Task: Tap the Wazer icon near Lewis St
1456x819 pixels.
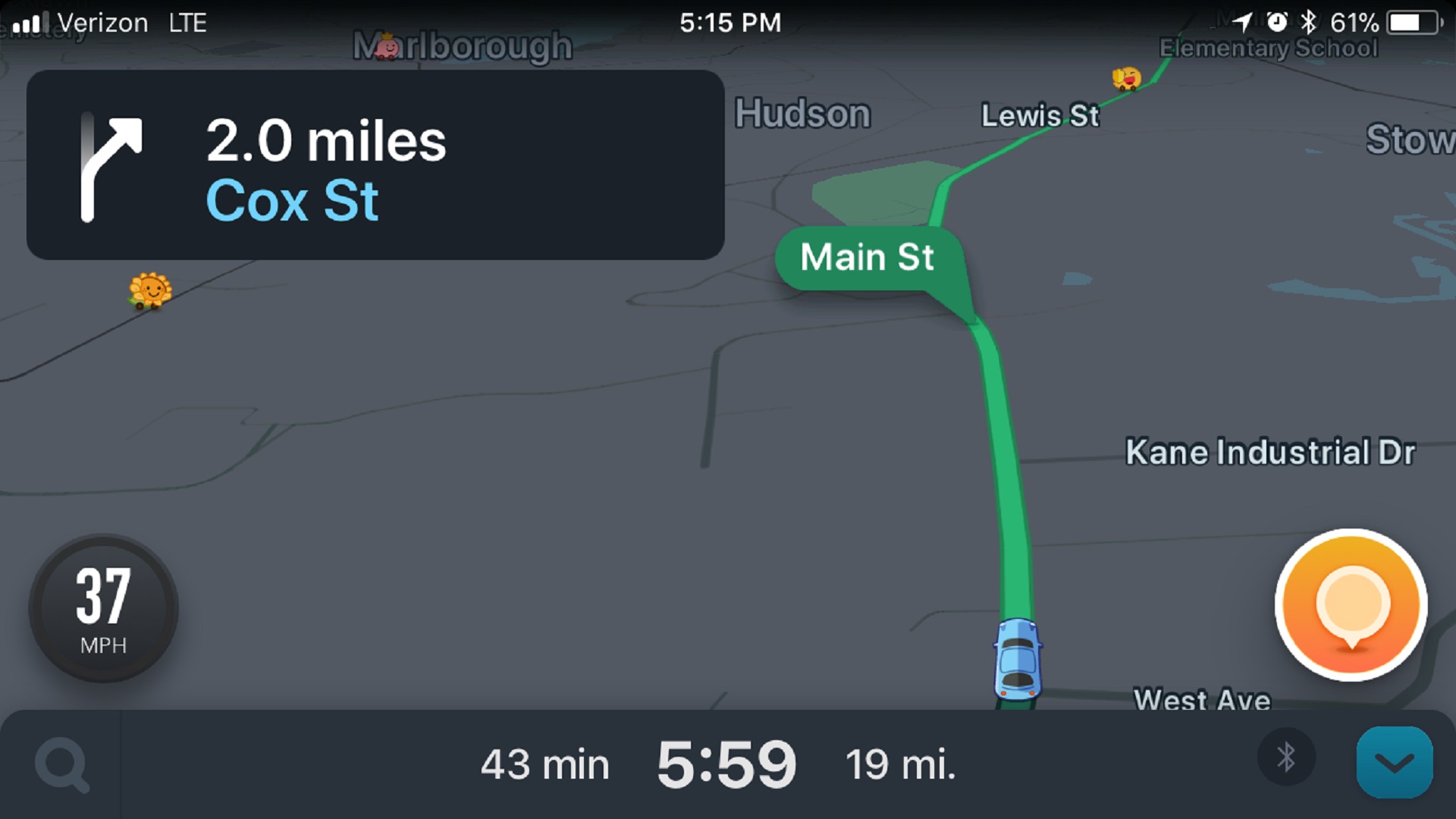Action: [x=1126, y=78]
